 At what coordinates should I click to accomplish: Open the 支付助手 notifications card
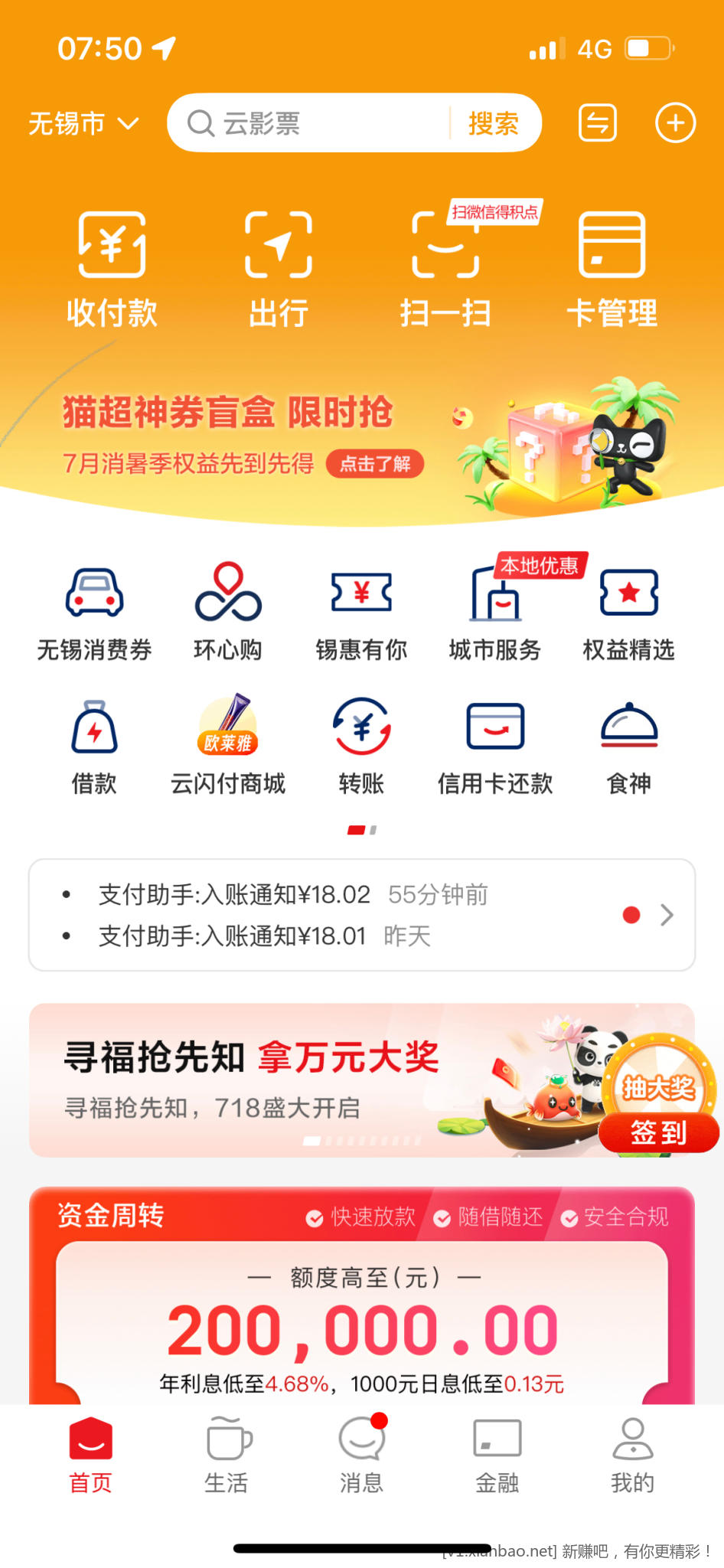pos(361,915)
